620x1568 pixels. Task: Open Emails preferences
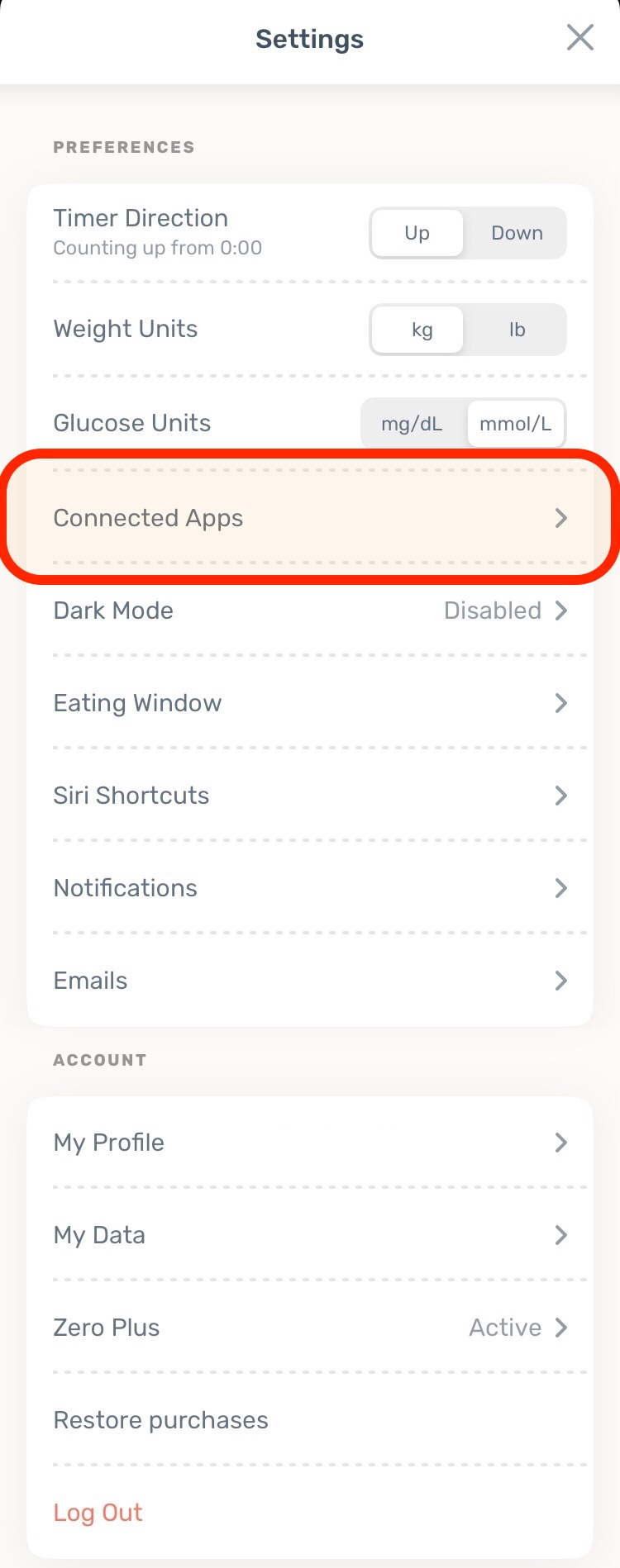[309, 981]
